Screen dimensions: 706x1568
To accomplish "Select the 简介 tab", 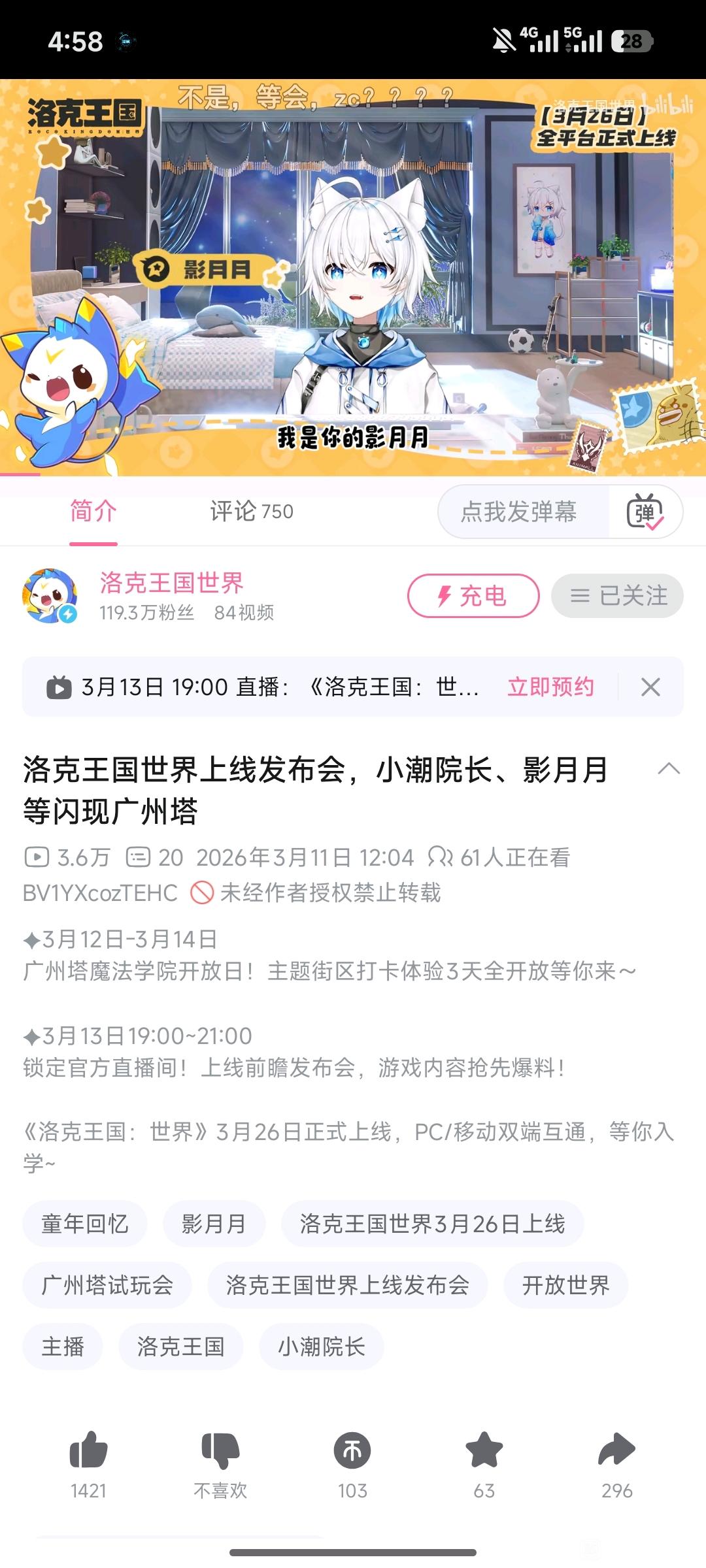I will pos(93,512).
